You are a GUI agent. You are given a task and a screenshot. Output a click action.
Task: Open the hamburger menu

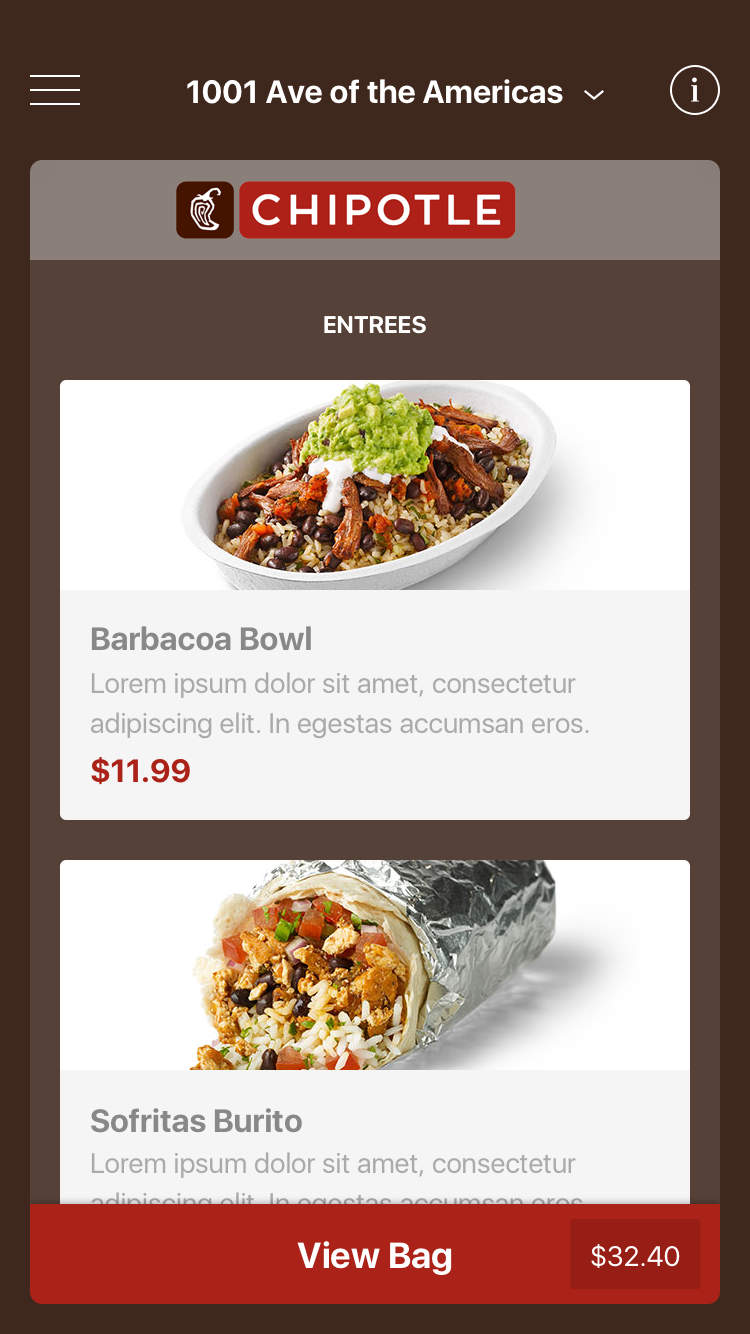tap(55, 91)
